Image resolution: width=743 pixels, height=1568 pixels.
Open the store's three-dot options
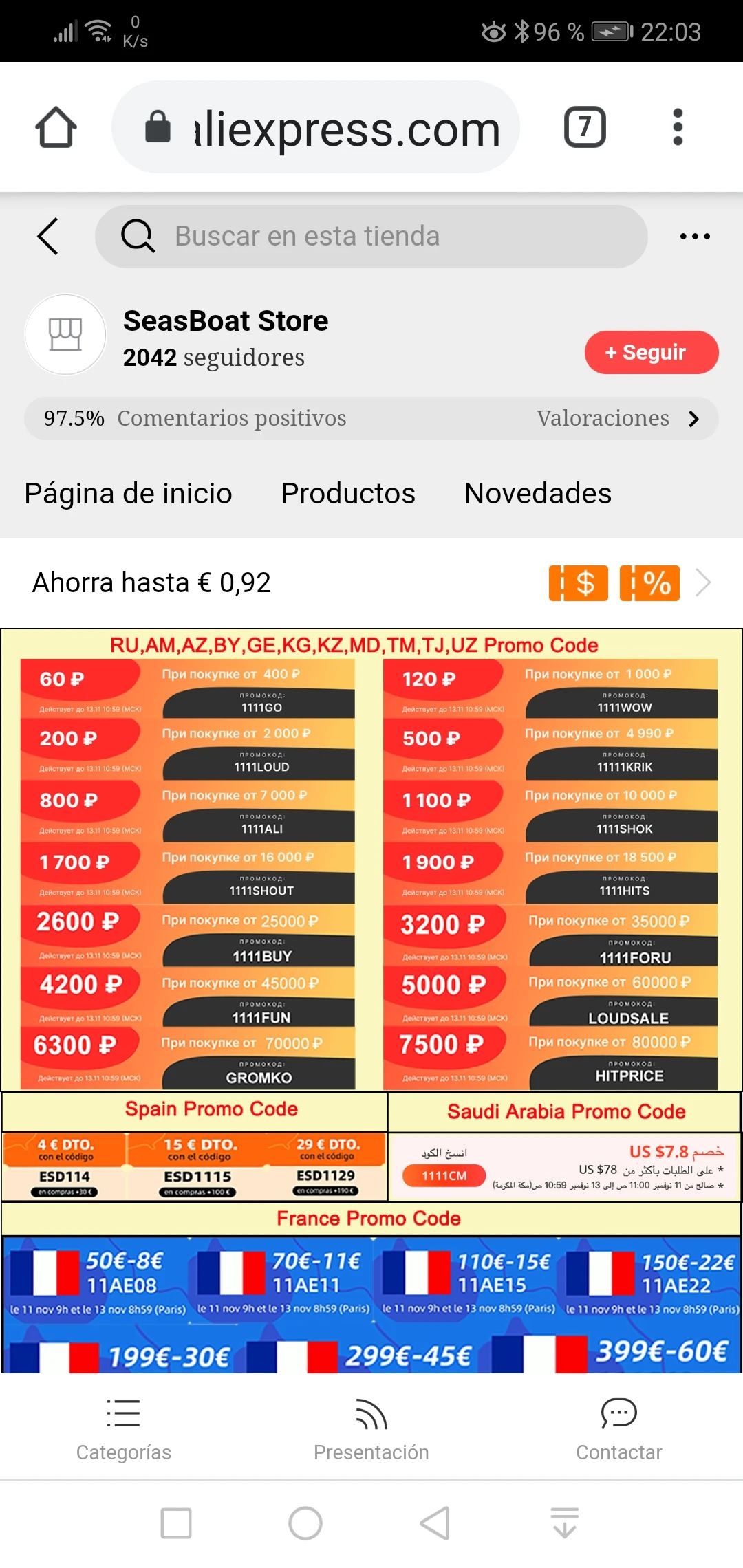click(x=695, y=237)
